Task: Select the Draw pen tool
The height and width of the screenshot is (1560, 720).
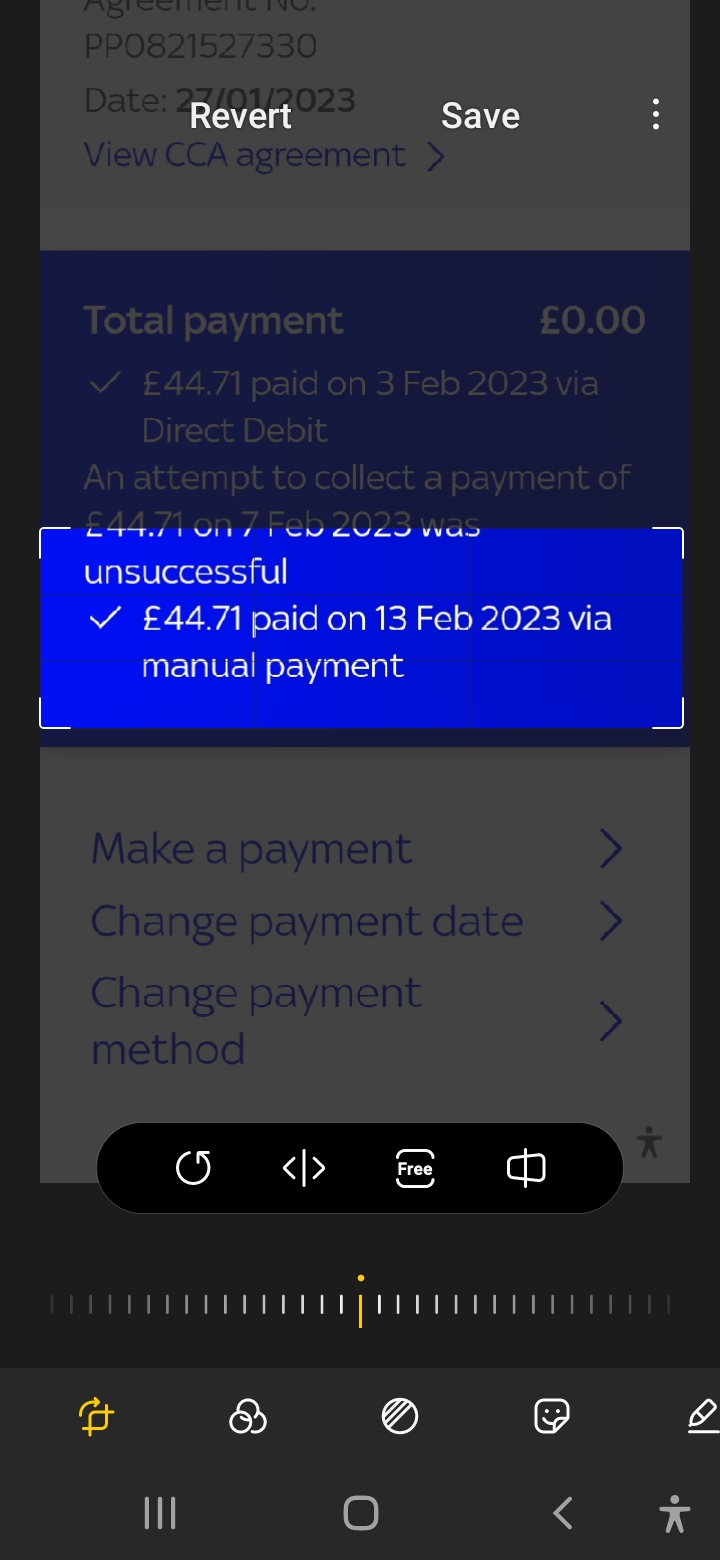Action: pos(705,1416)
